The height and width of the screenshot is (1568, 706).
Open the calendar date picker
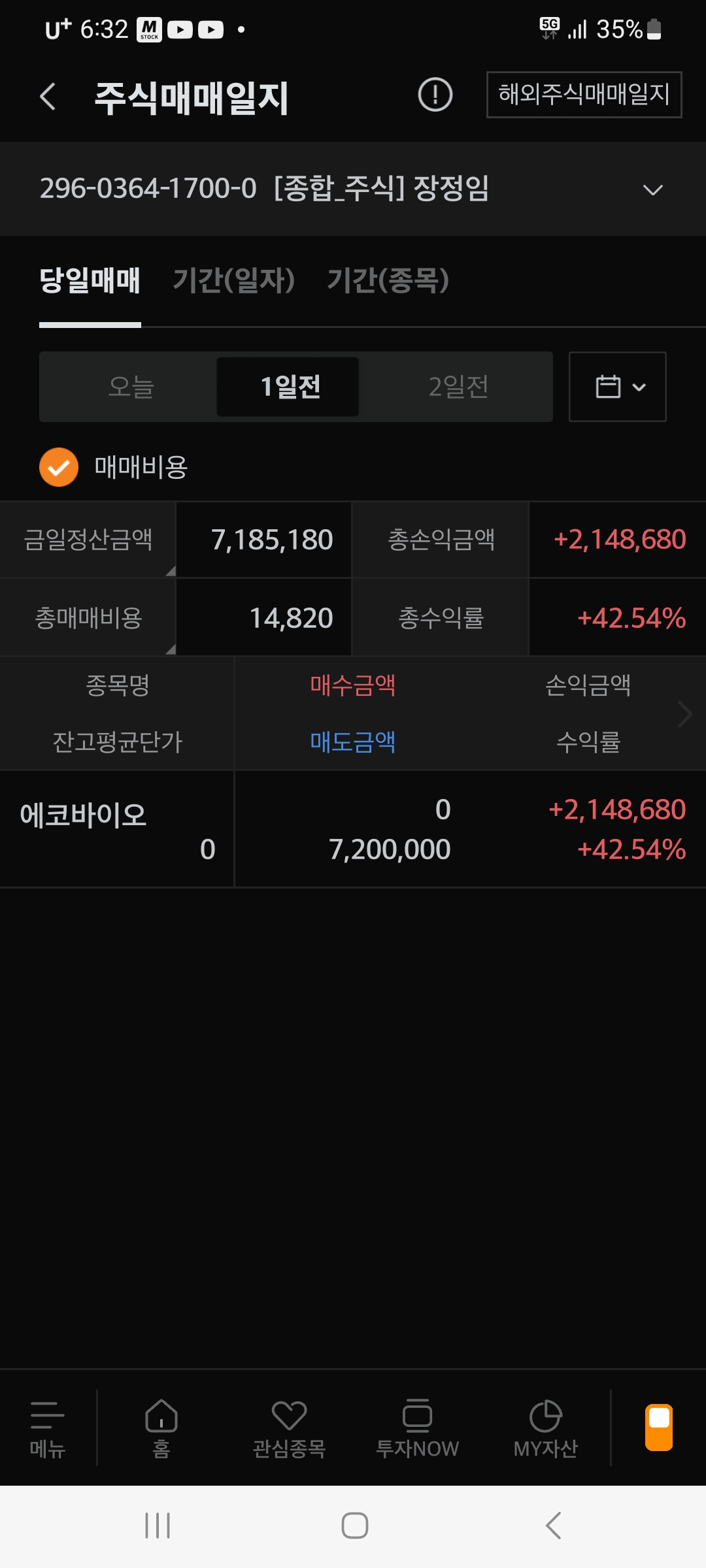[617, 387]
